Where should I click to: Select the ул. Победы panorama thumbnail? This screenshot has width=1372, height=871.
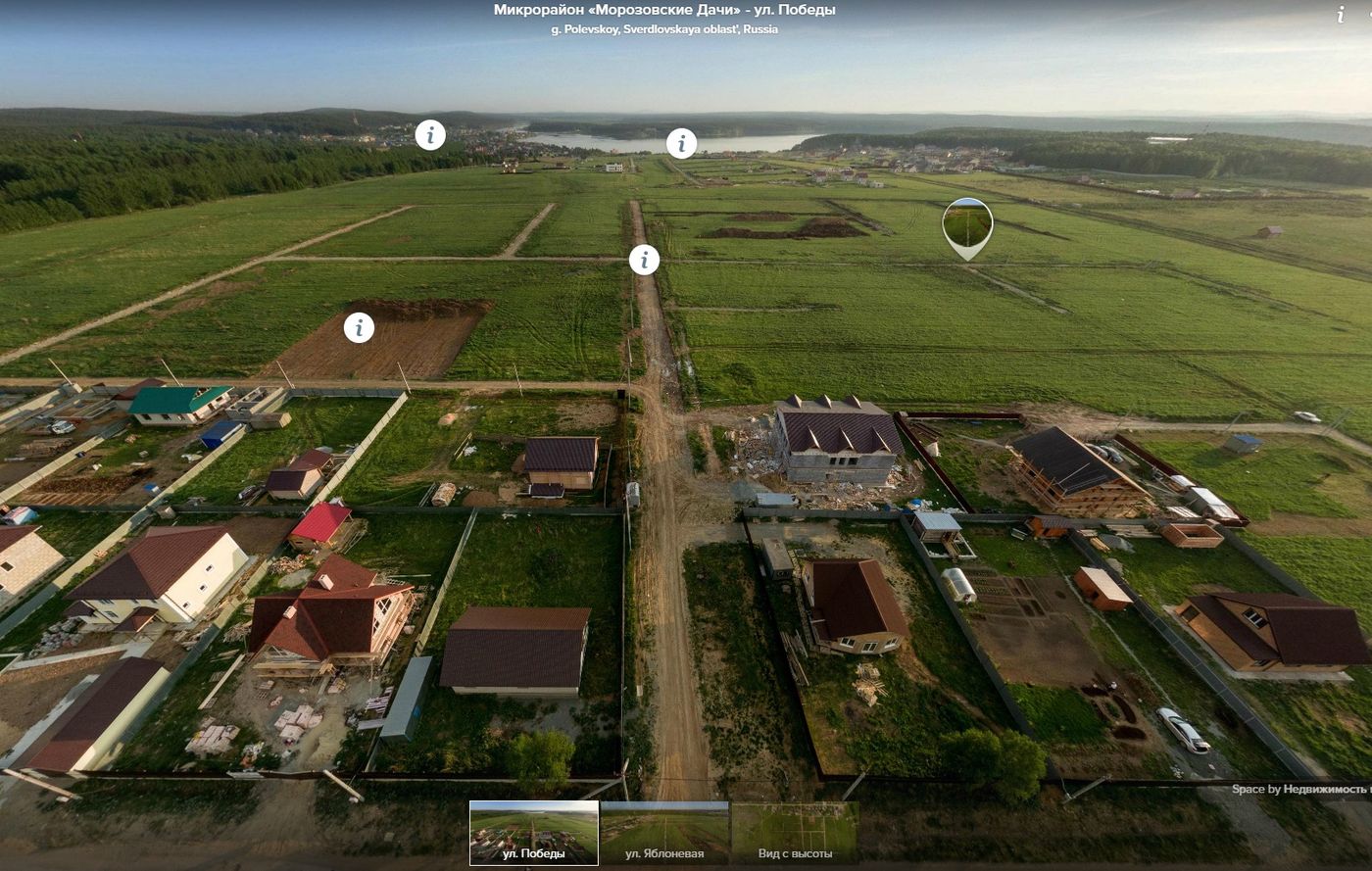[x=533, y=832]
